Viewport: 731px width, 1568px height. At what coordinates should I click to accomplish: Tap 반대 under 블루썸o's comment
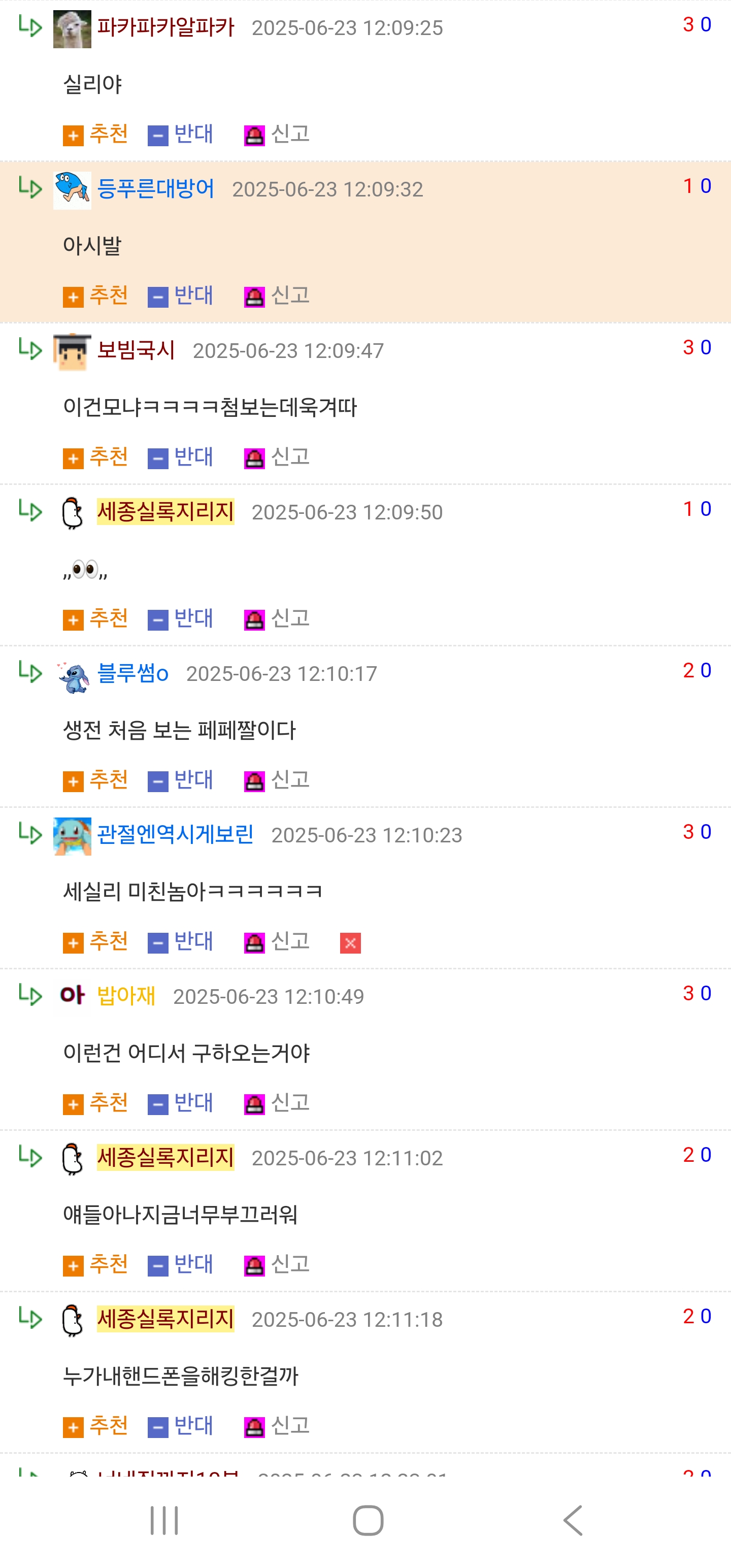tap(181, 780)
